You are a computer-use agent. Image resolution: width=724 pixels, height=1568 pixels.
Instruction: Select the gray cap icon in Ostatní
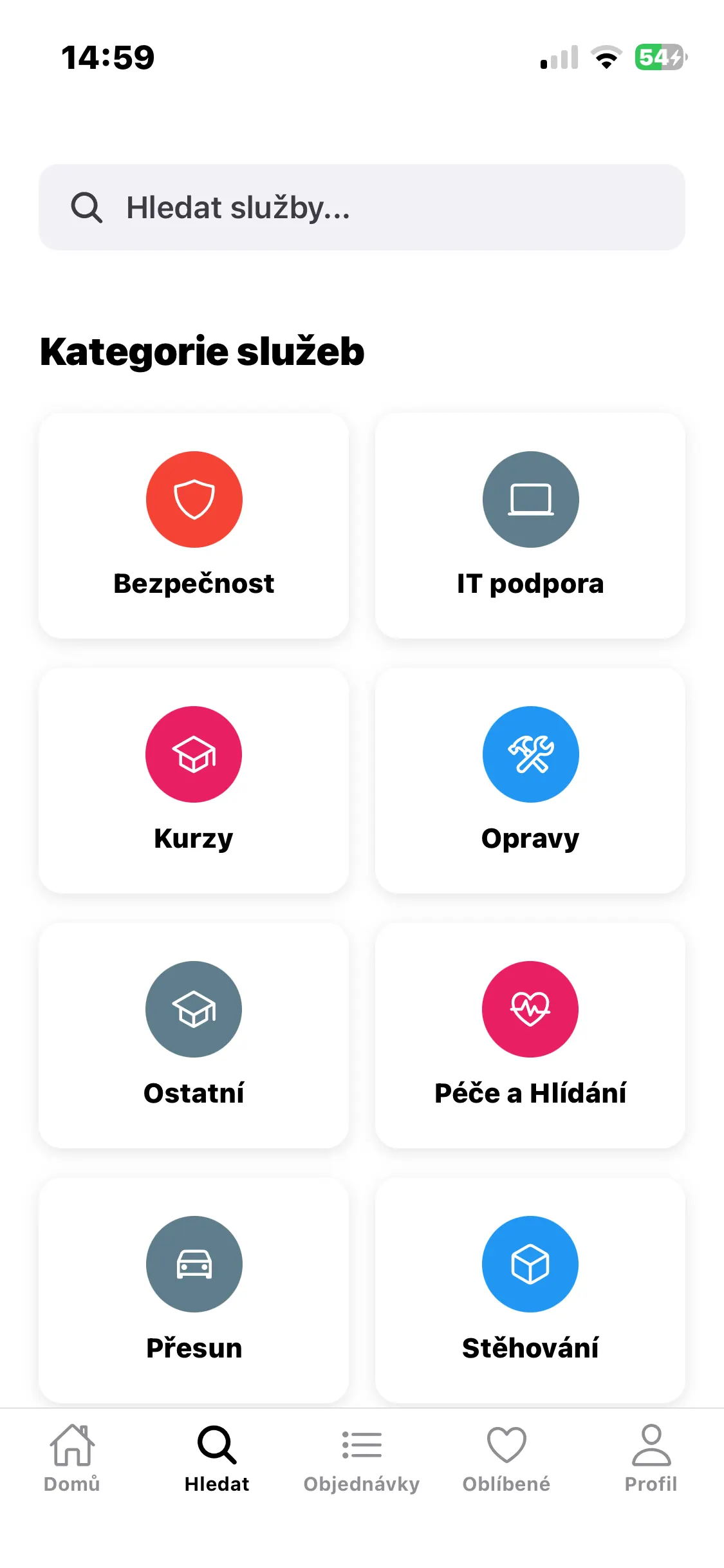click(x=194, y=1009)
